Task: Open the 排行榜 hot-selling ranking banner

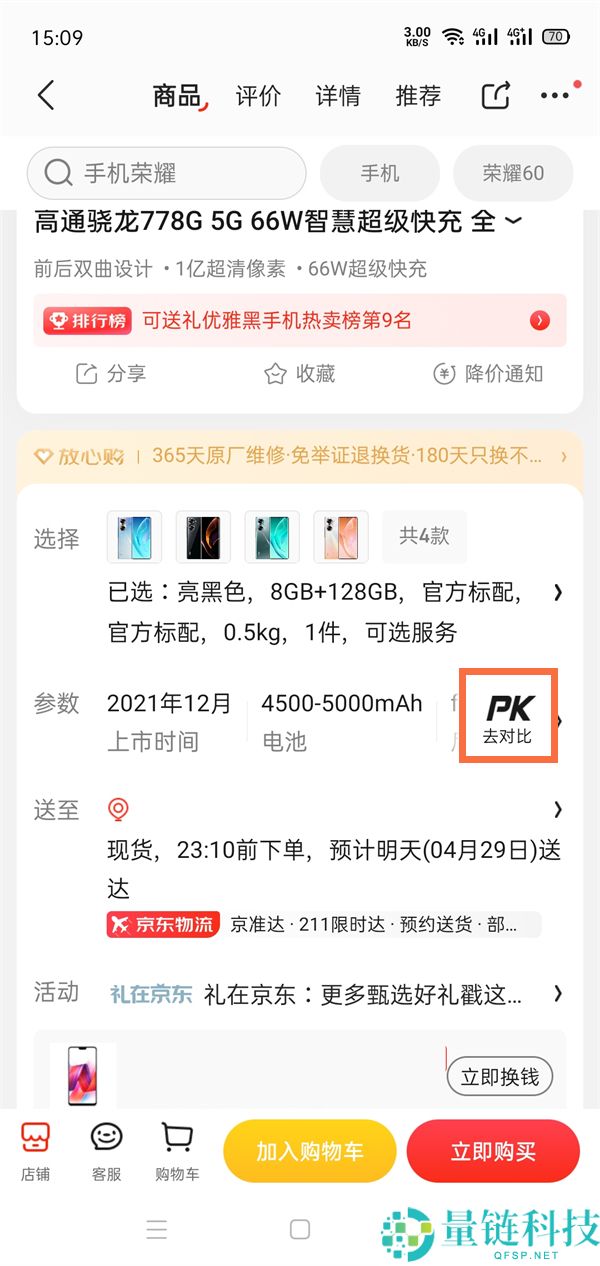Action: [299, 321]
